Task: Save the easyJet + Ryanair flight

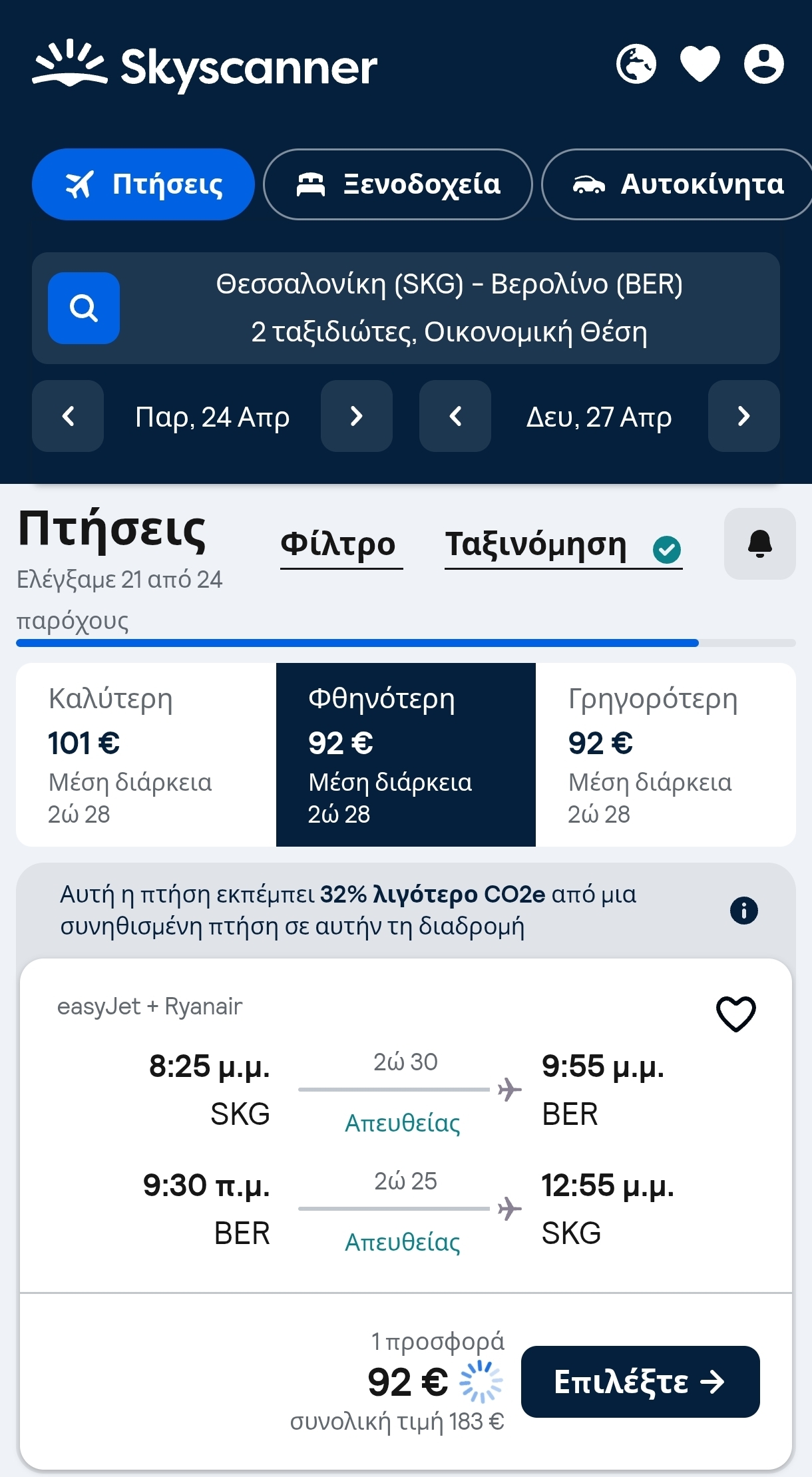Action: pos(735,1014)
